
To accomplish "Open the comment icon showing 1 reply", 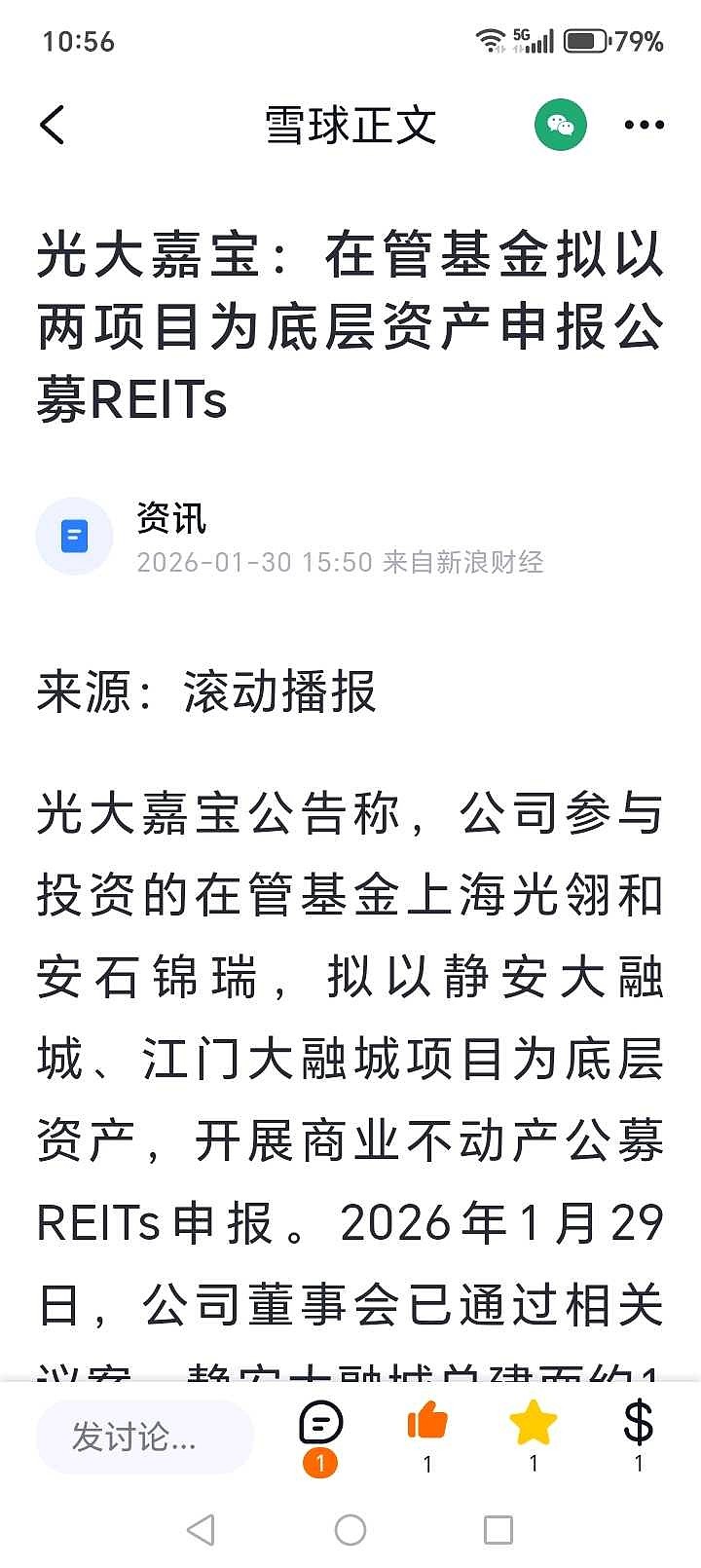I will [321, 1425].
